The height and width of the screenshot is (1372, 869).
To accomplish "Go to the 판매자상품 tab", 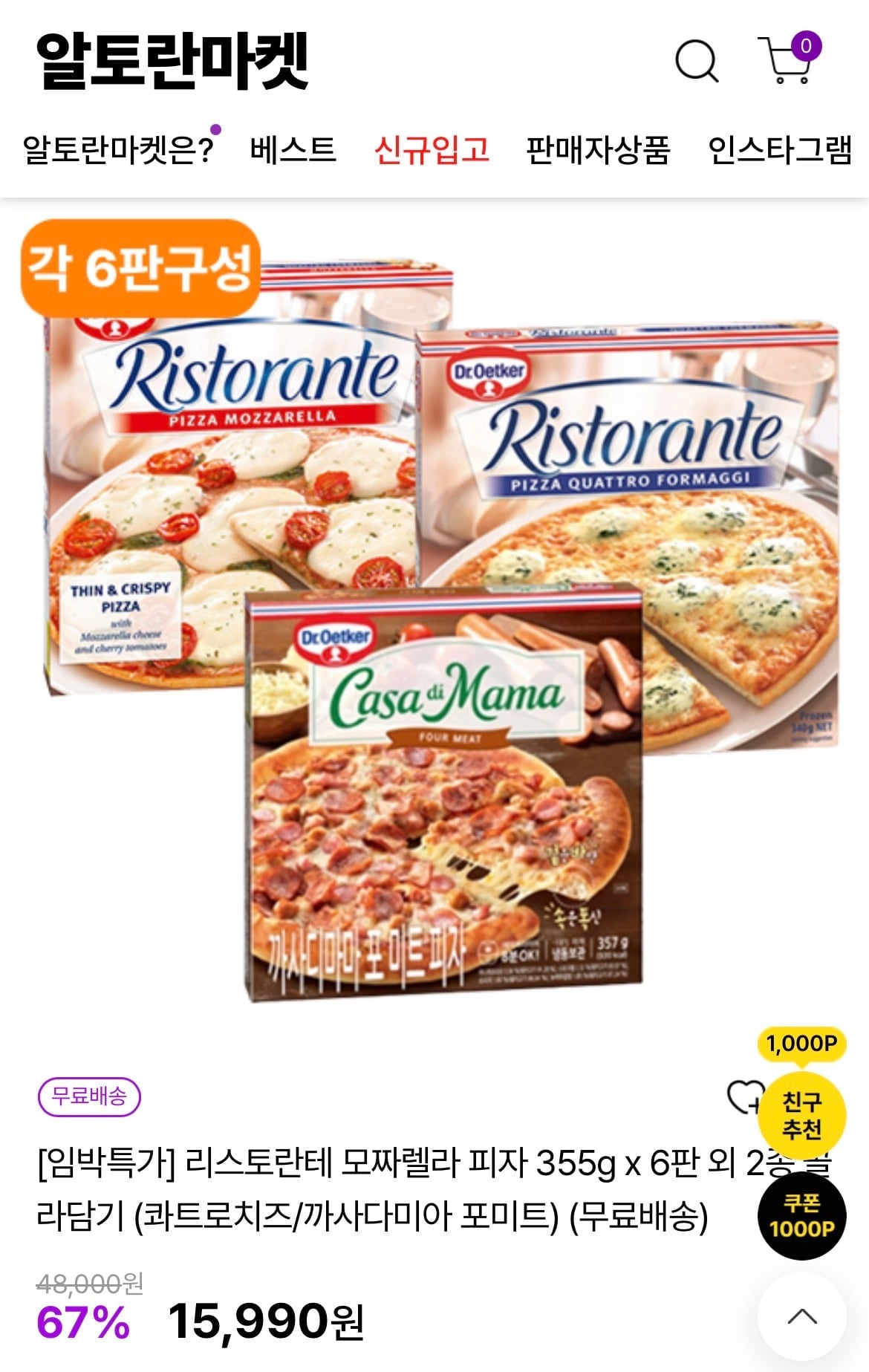I will click(598, 150).
